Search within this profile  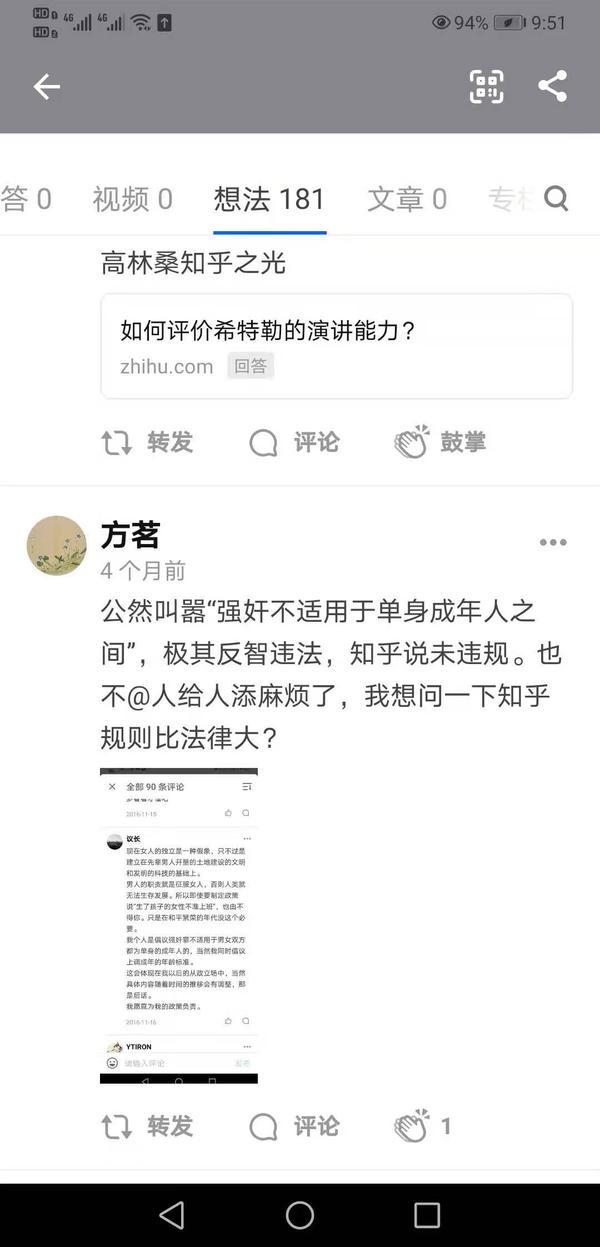click(x=557, y=199)
